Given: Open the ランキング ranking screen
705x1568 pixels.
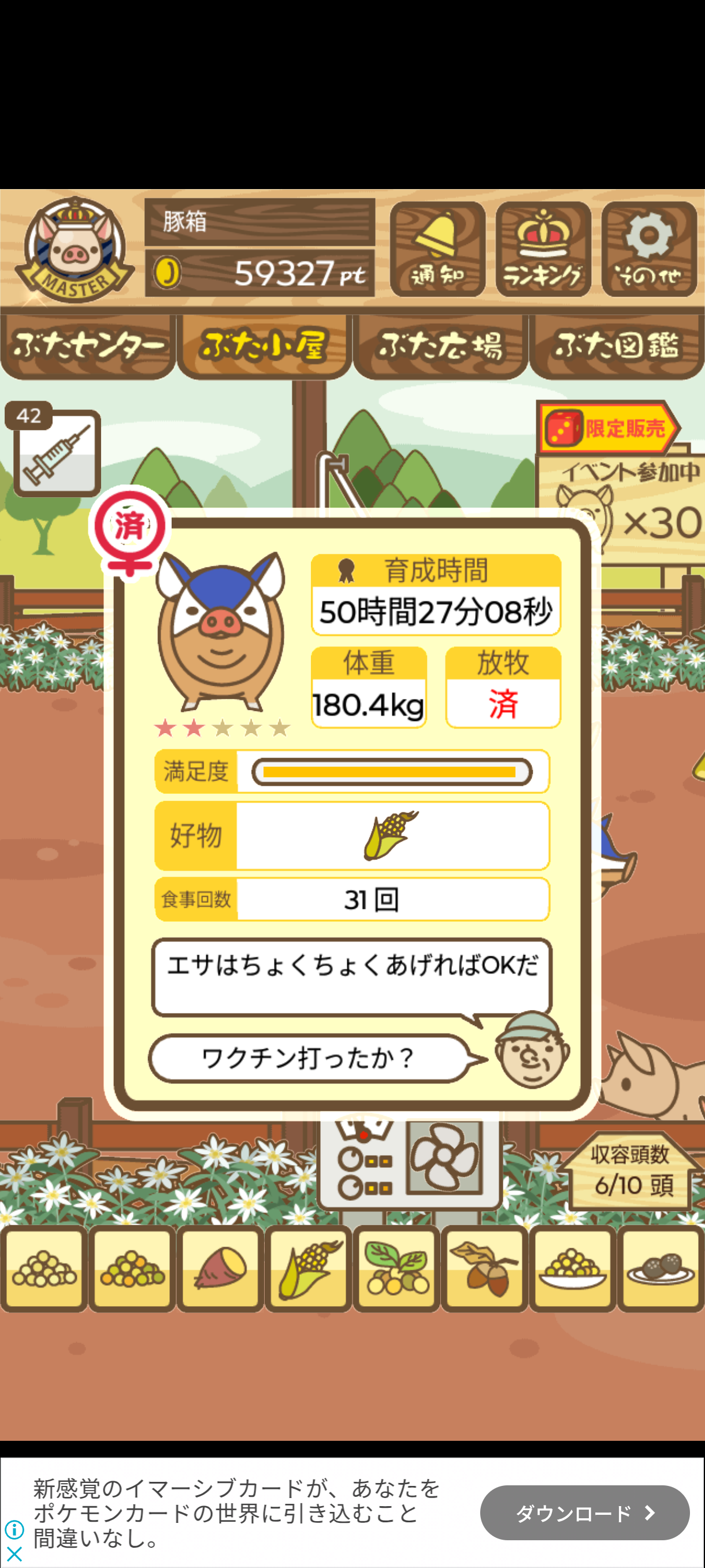Looking at the screenshot, I should (x=543, y=249).
